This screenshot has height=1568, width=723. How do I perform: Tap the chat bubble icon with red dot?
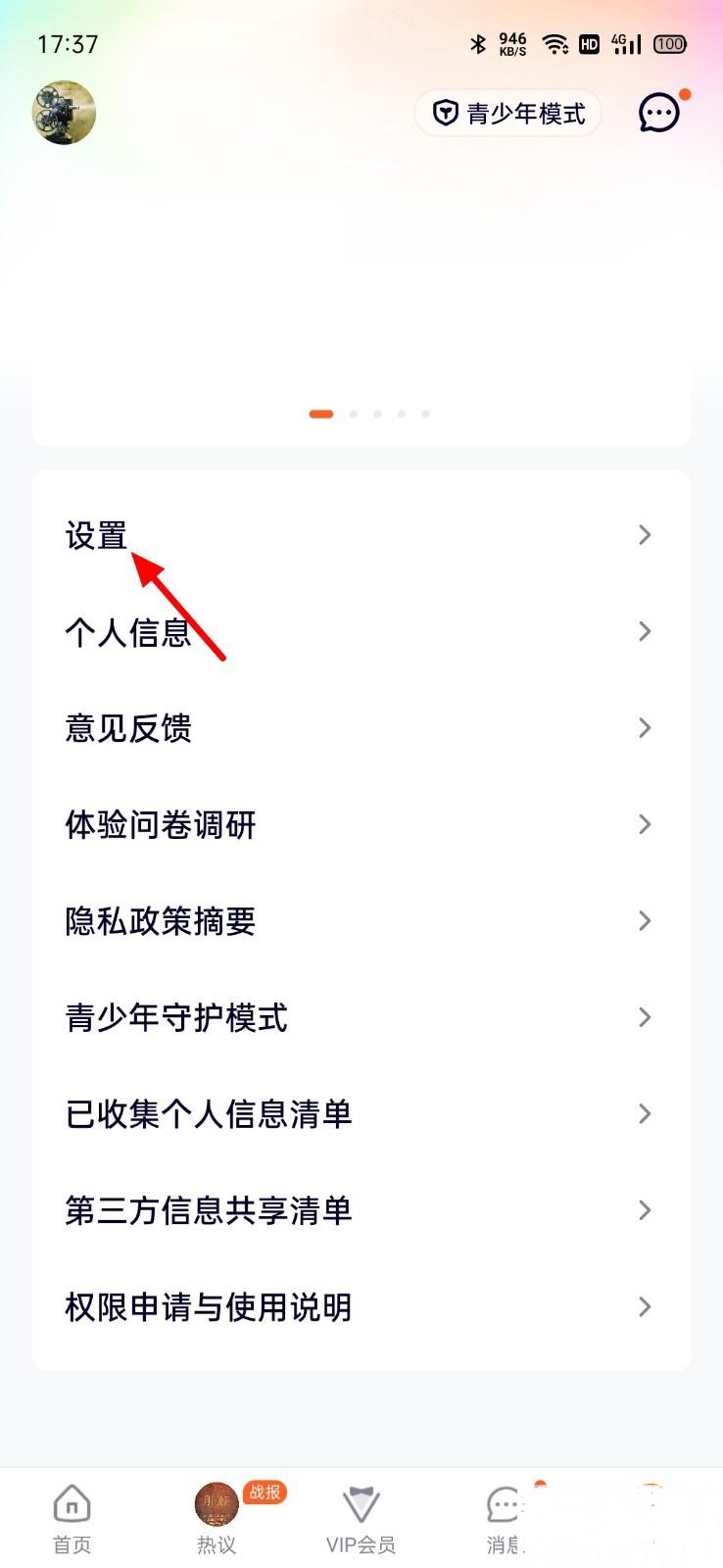(x=658, y=113)
